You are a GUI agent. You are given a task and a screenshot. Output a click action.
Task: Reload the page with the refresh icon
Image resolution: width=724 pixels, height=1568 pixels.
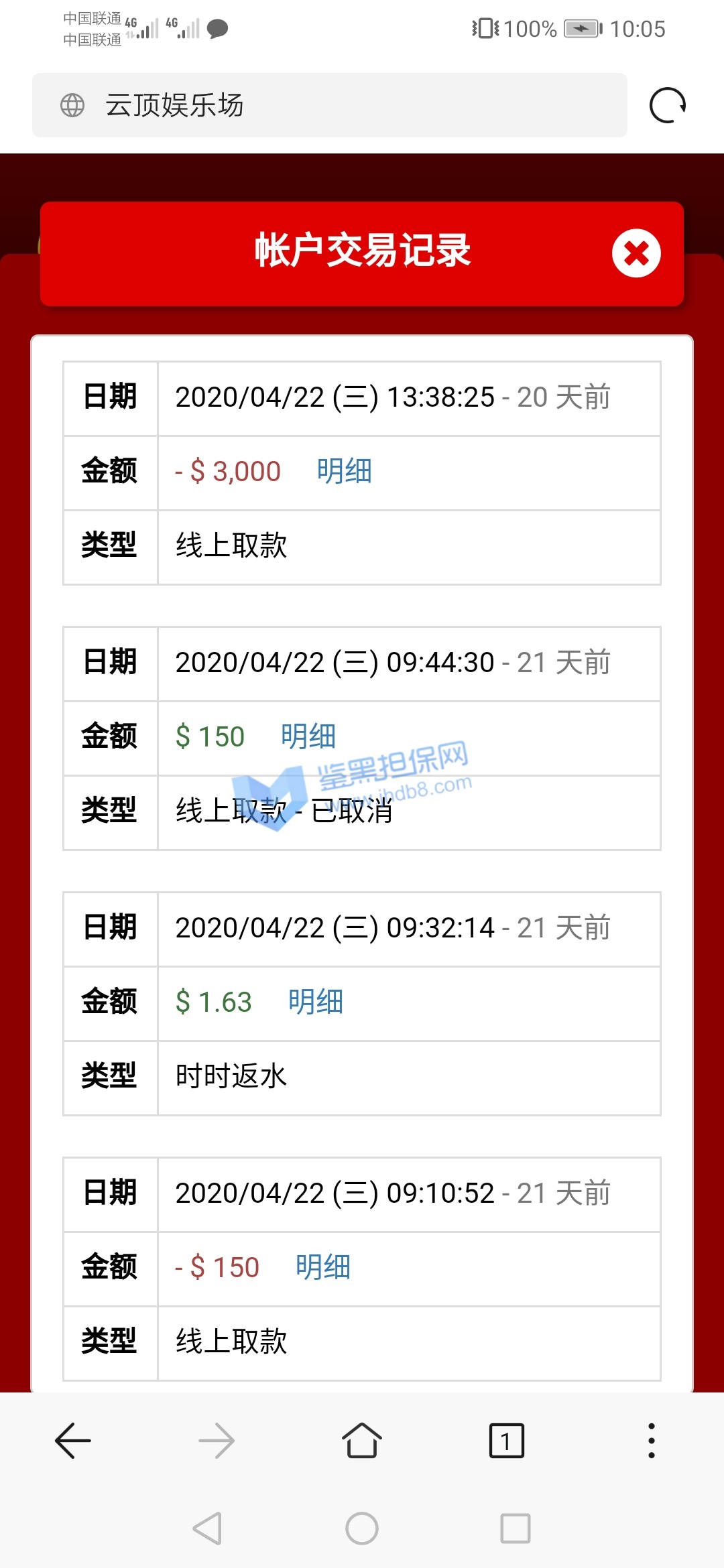point(668,105)
